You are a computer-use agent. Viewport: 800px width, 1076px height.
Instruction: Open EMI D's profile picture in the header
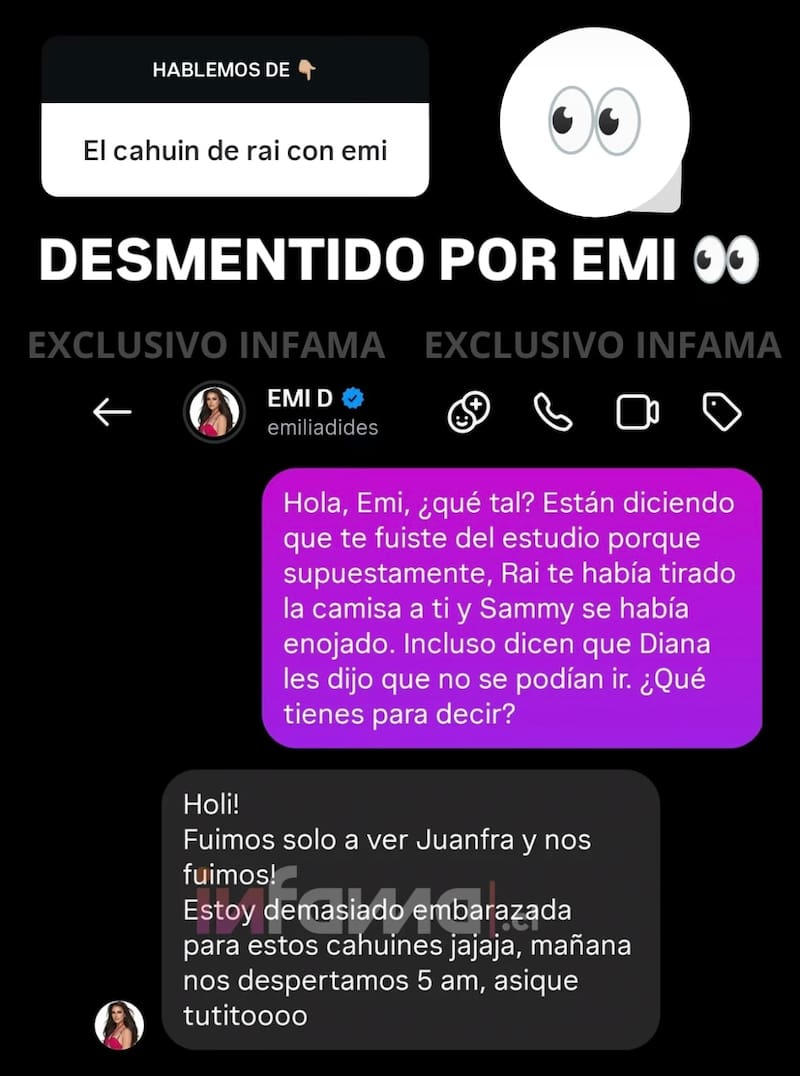[214, 410]
